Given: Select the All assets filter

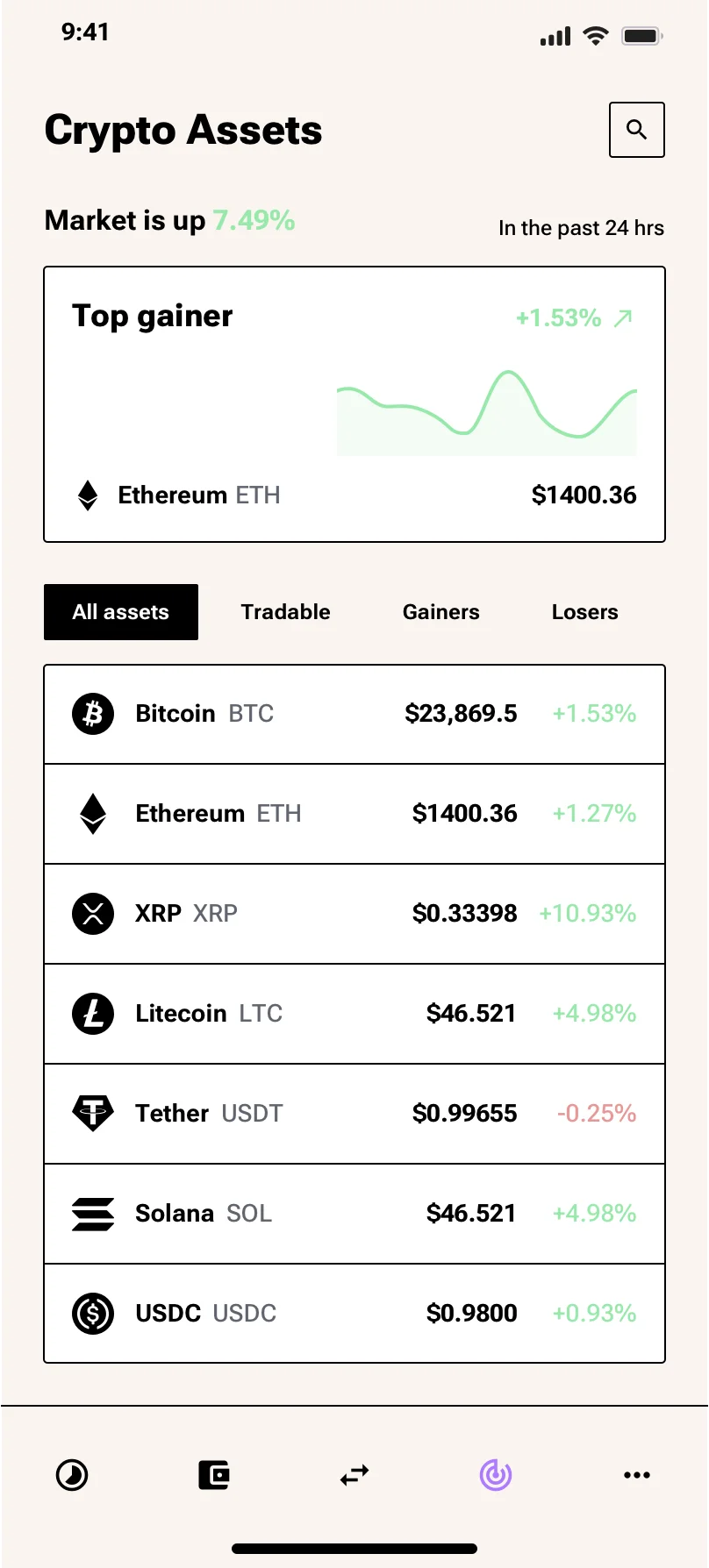Looking at the screenshot, I should click(x=120, y=612).
